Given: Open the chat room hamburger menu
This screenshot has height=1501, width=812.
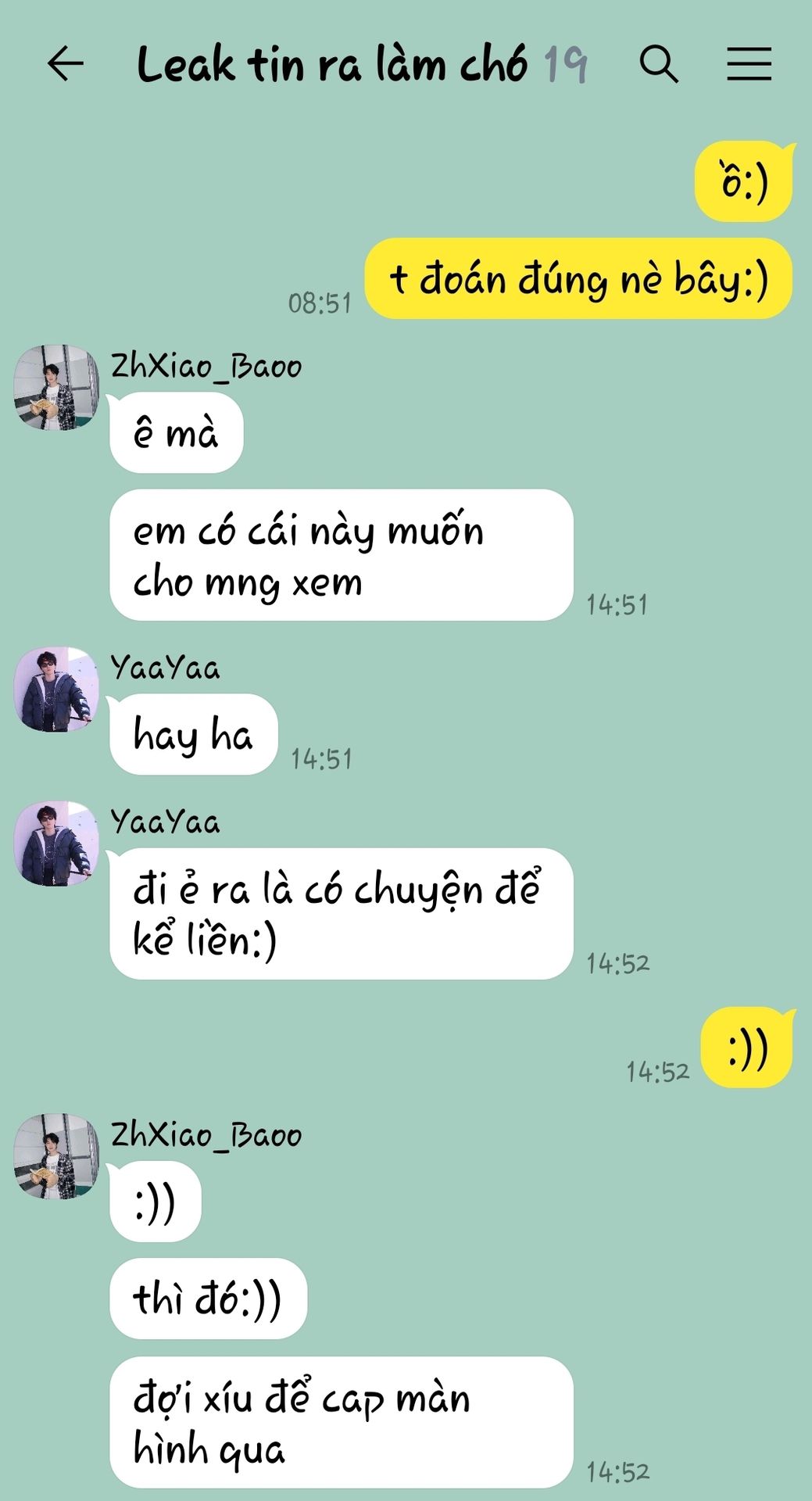Looking at the screenshot, I should 749,63.
